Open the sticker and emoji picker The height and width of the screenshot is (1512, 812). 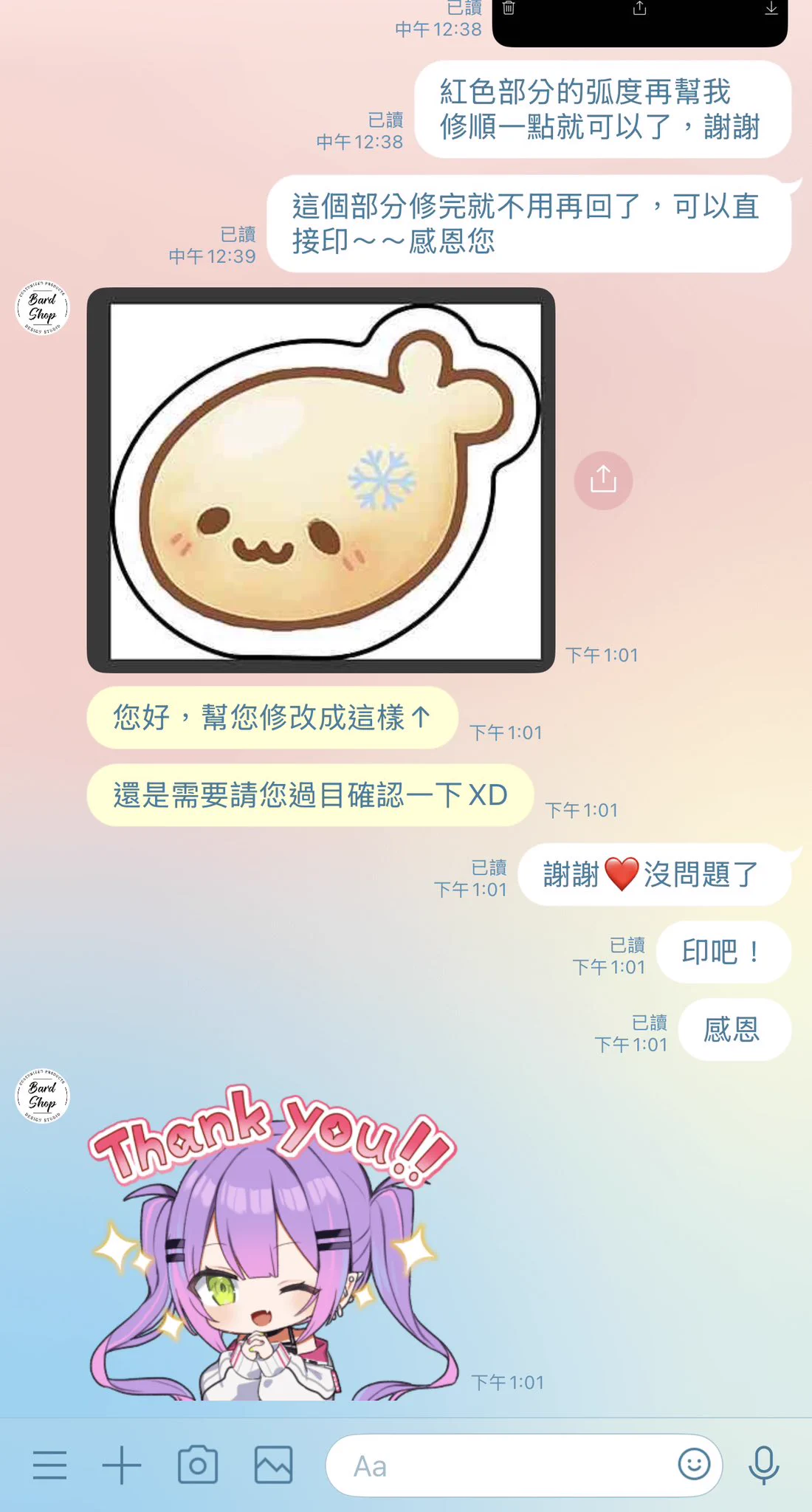692,1465
